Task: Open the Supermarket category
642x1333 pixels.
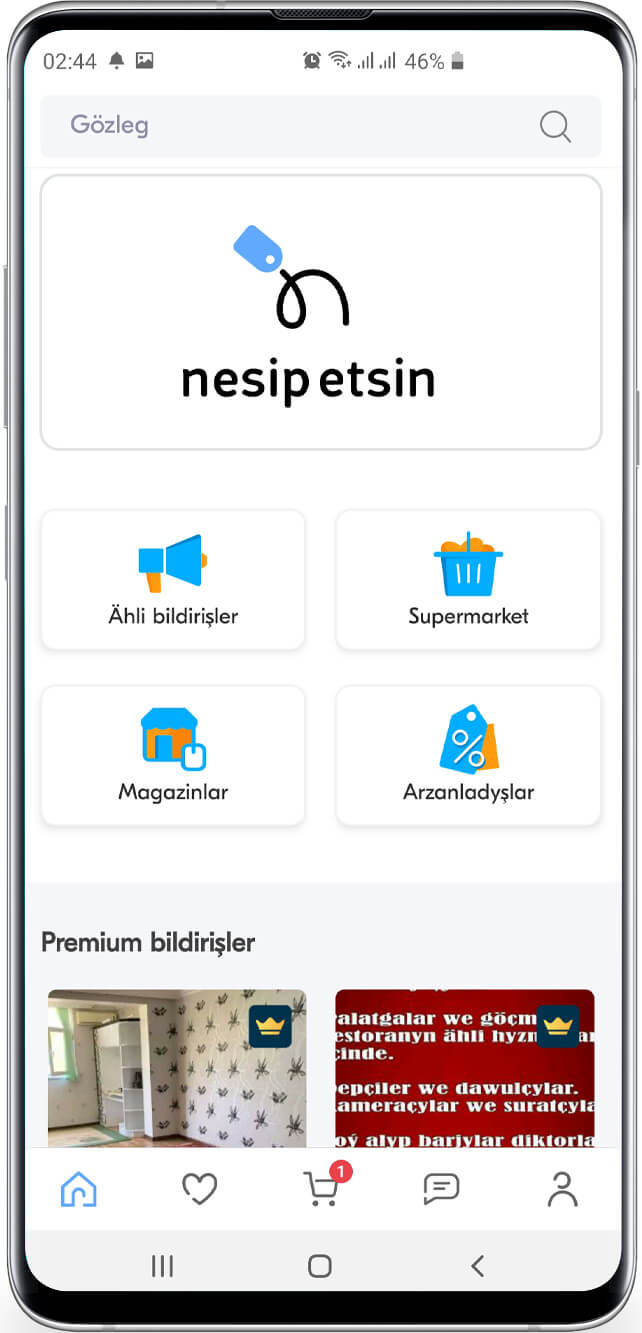Action: (468, 580)
